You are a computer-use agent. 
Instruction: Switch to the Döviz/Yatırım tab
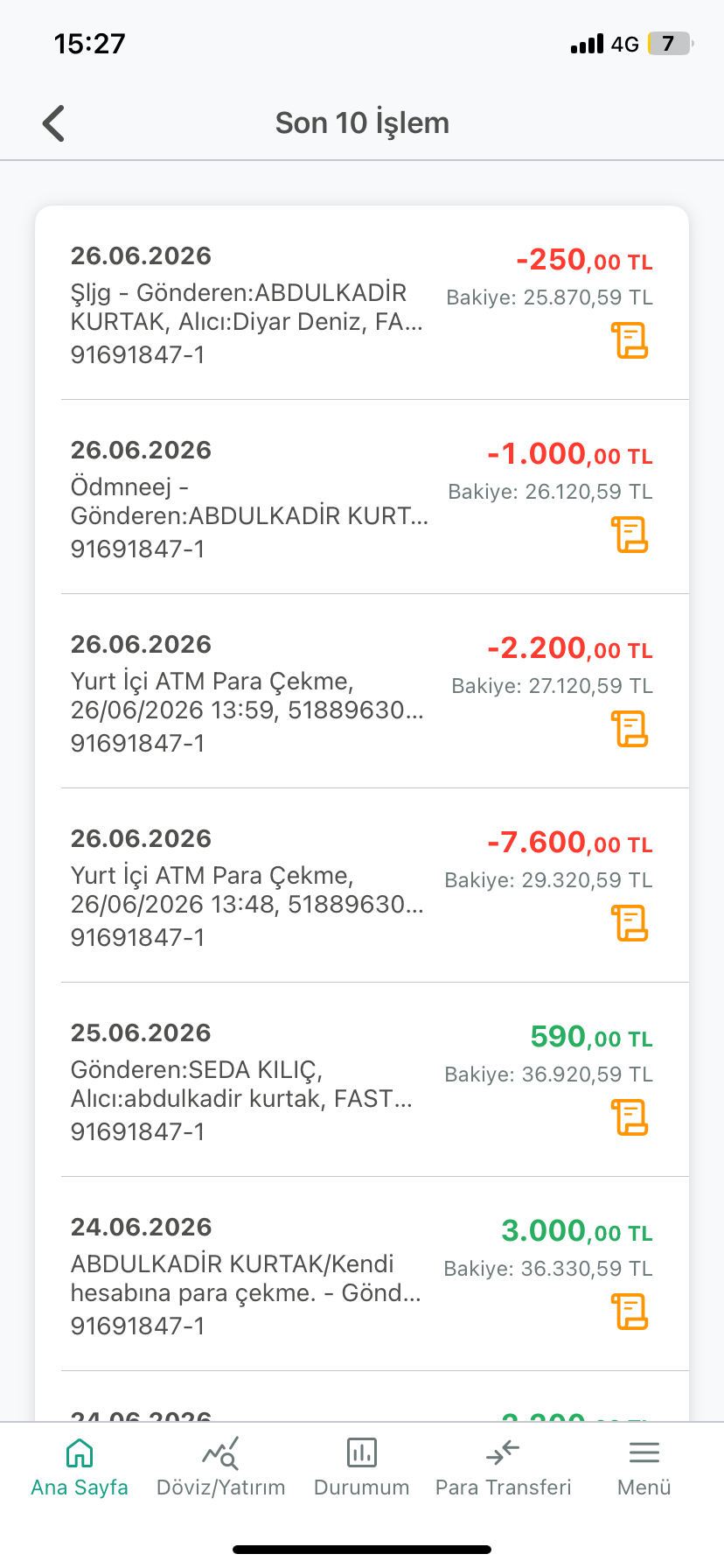tap(220, 1468)
